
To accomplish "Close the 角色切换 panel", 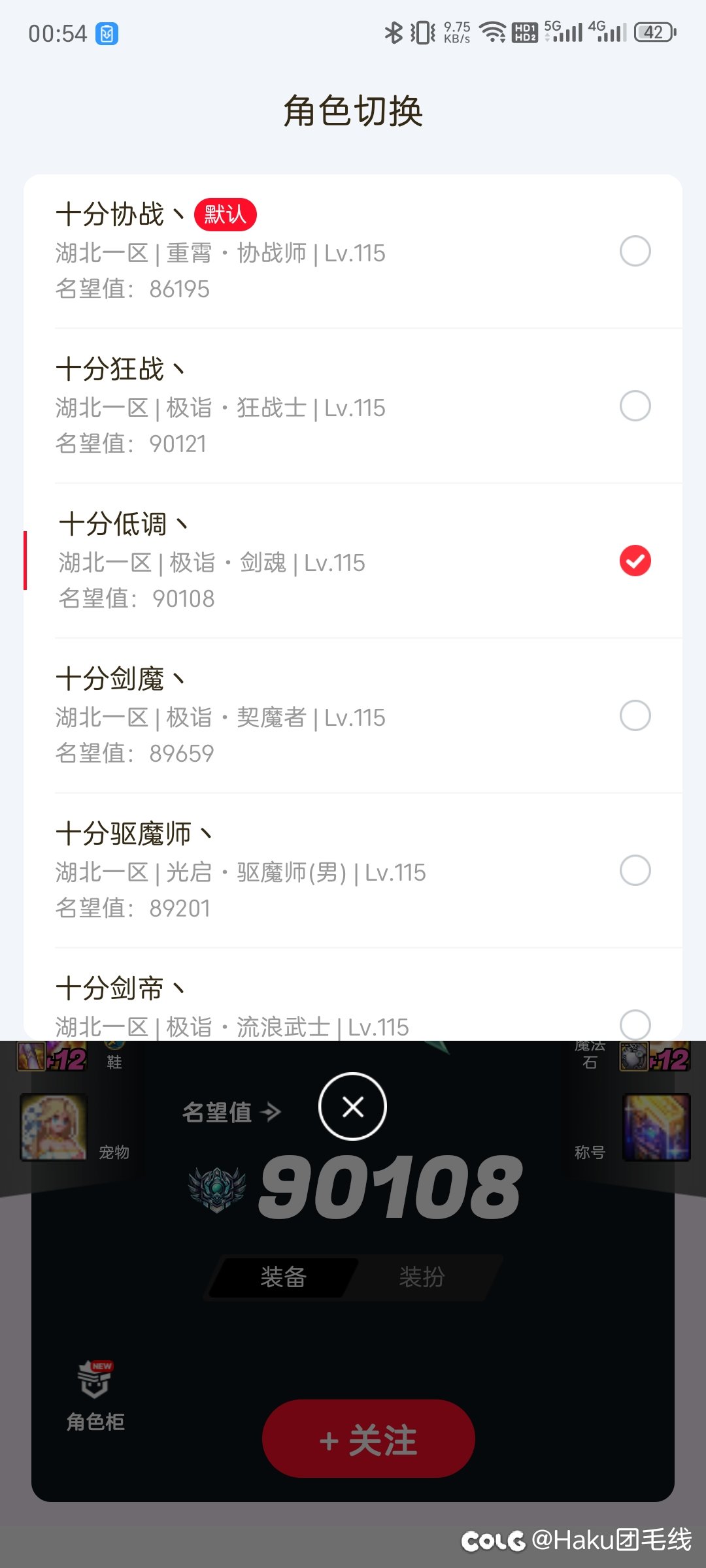I will (x=352, y=1107).
